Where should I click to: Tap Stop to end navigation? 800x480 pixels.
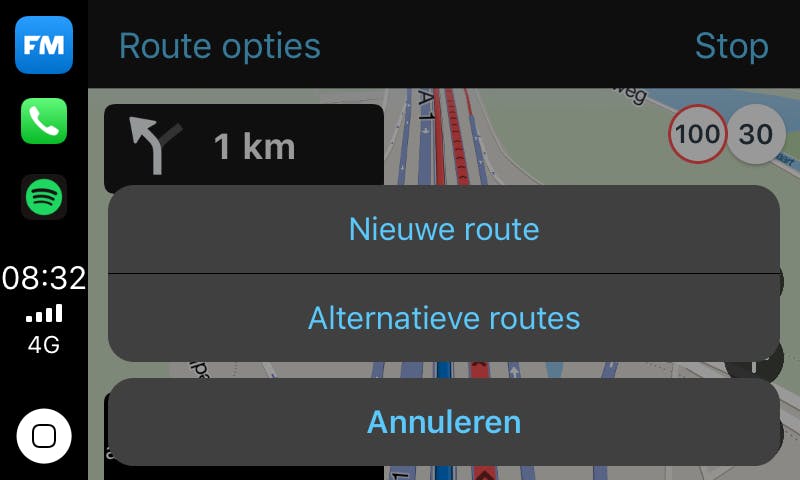[731, 46]
